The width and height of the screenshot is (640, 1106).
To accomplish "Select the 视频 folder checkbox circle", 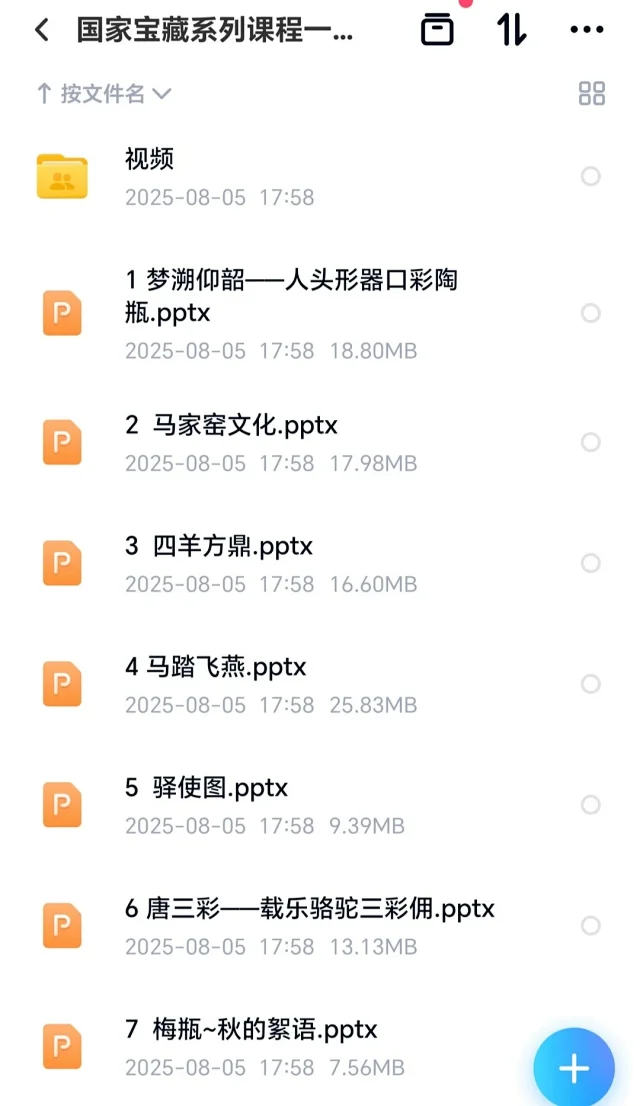I will [x=591, y=176].
